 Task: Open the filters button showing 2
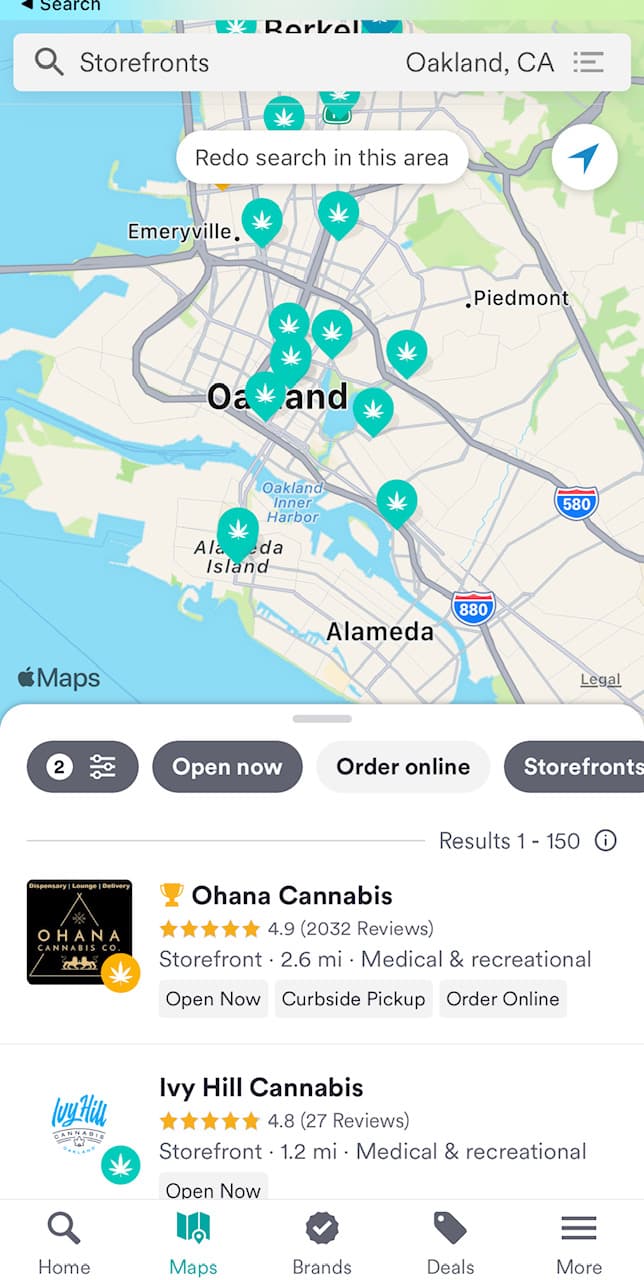pos(82,767)
